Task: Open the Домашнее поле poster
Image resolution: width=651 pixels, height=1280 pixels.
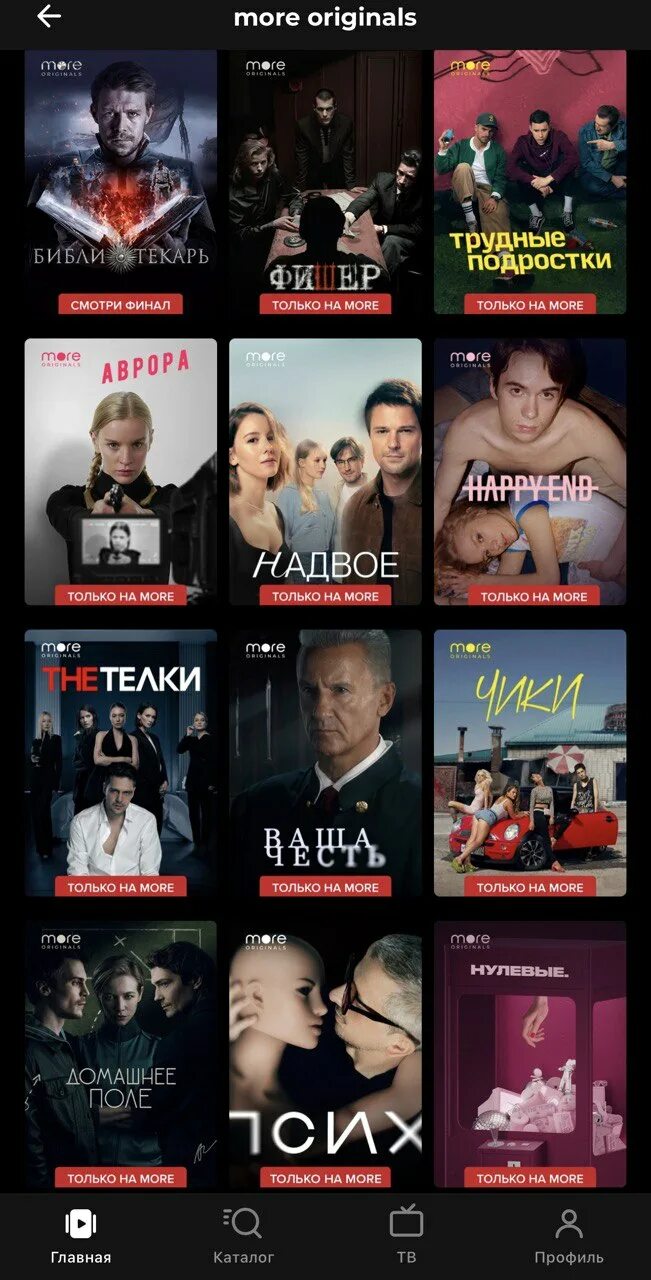Action: click(x=121, y=1053)
